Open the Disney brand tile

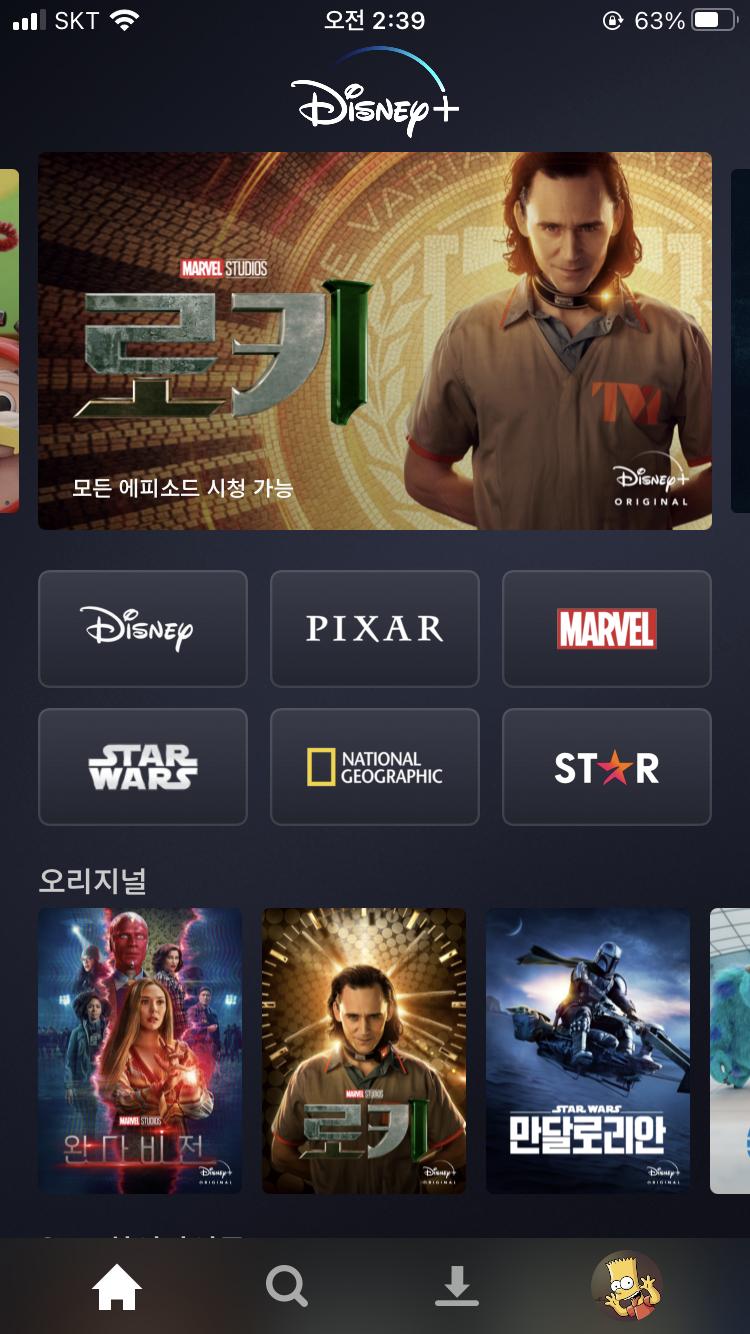click(142, 628)
